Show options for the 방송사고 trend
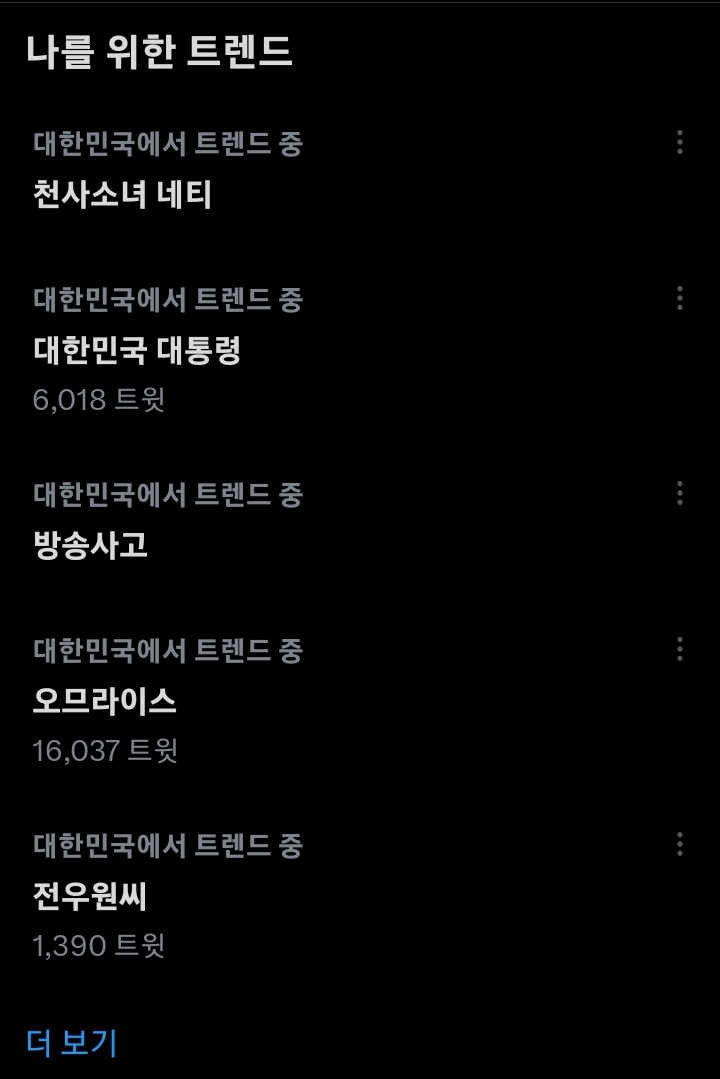Screen dimensions: 720x1079 [x=680, y=493]
